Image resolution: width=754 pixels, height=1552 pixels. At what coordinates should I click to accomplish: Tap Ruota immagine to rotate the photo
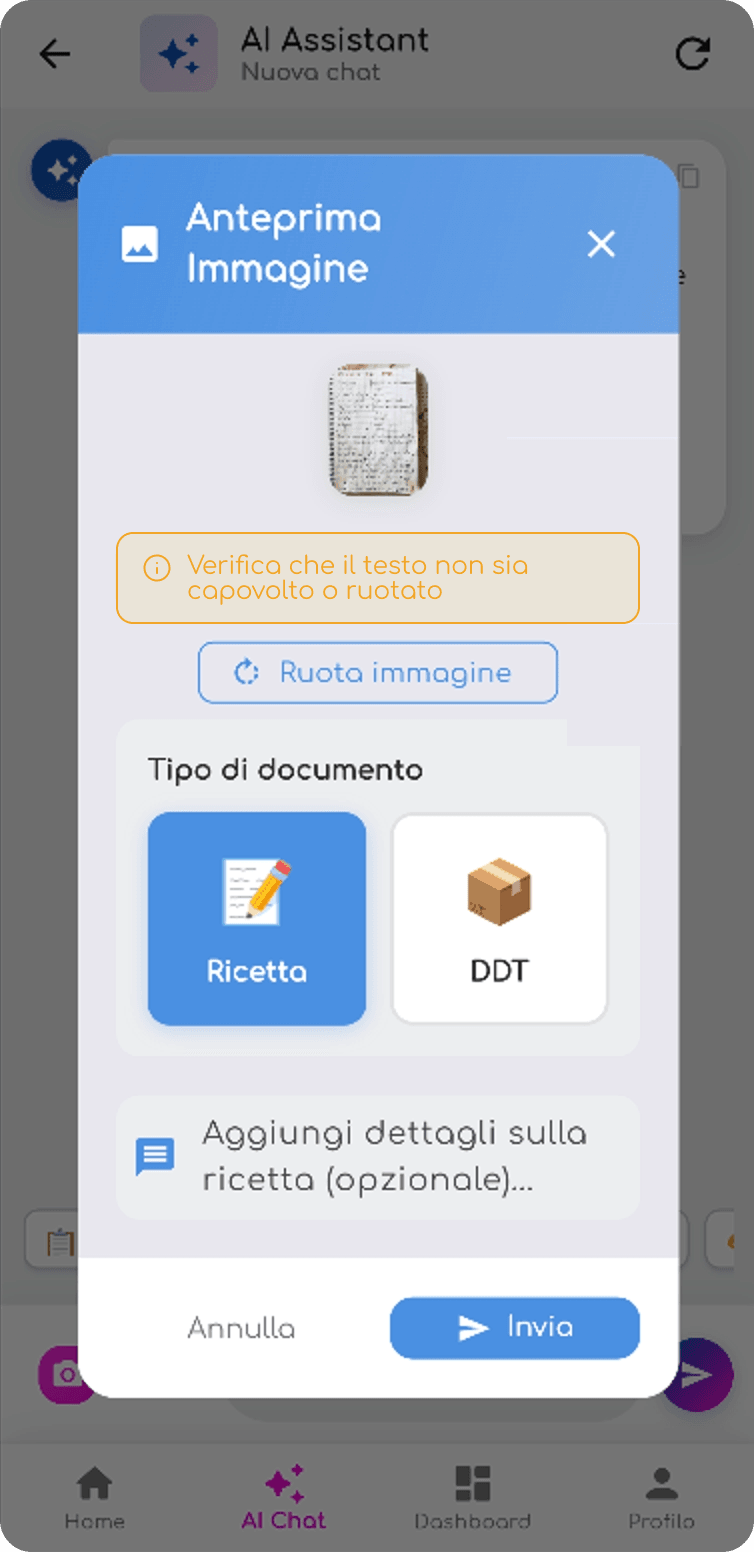click(377, 673)
